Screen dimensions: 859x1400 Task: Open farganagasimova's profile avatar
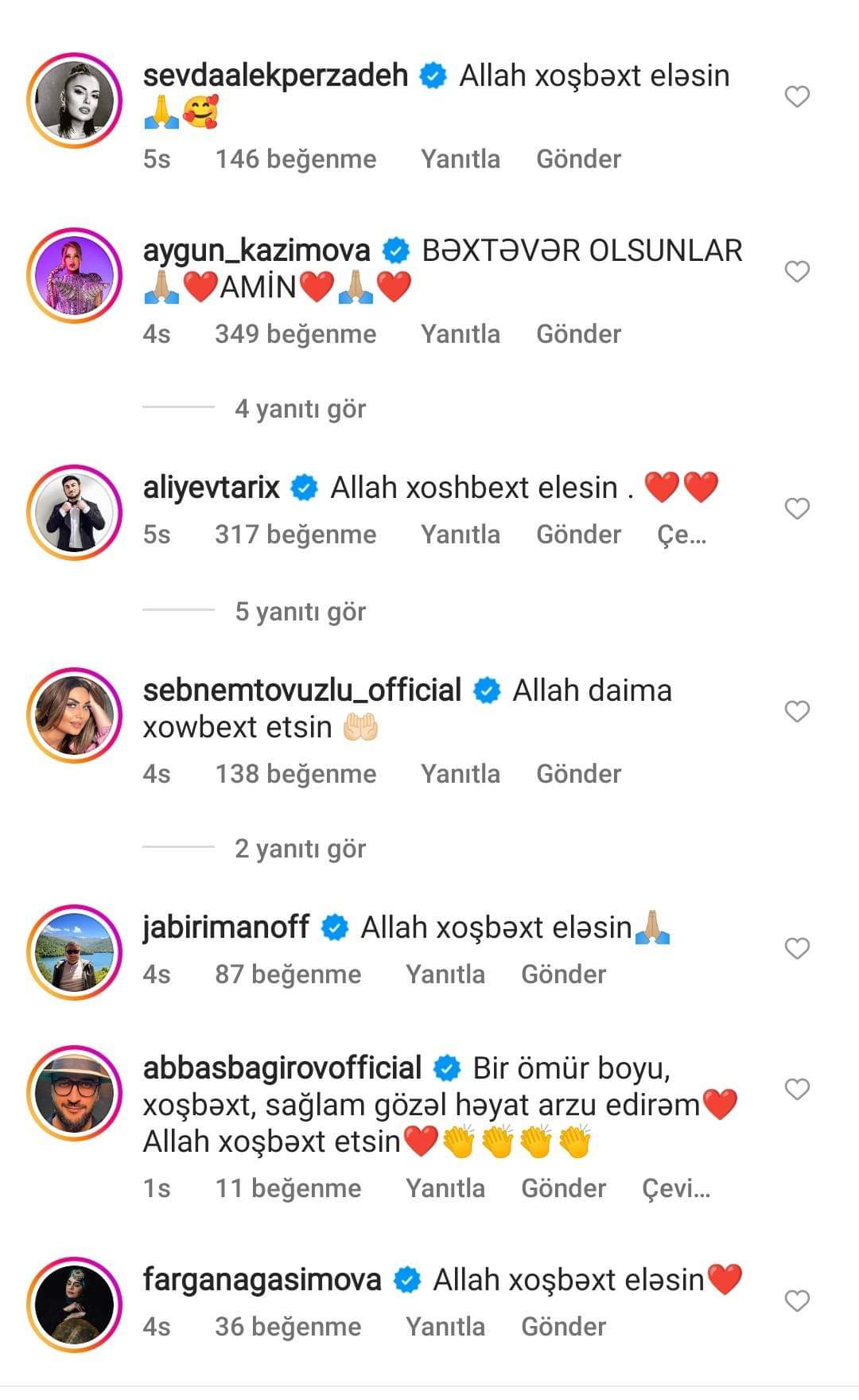tap(74, 1305)
